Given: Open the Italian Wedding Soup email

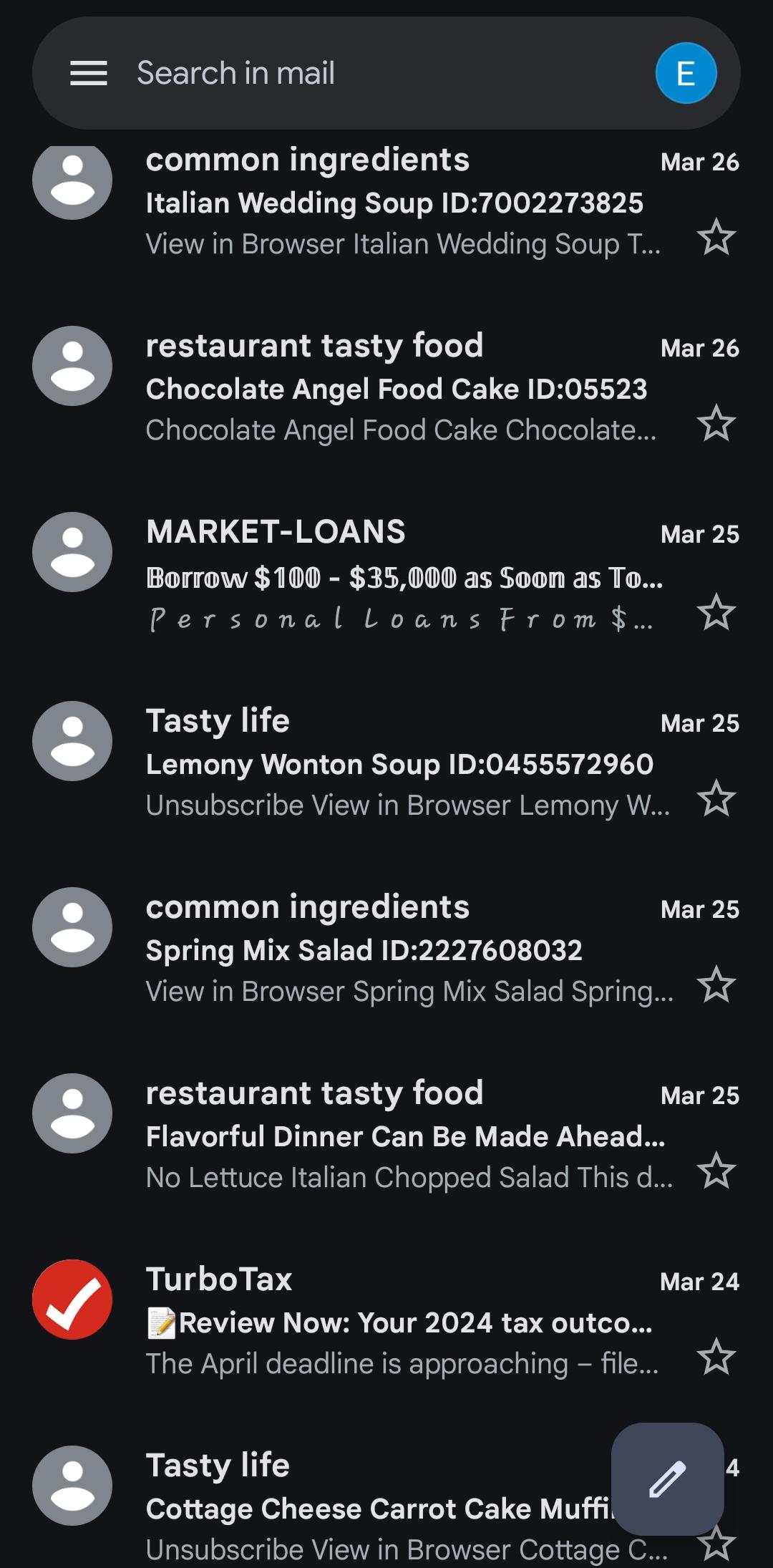Looking at the screenshot, I should click(x=386, y=201).
